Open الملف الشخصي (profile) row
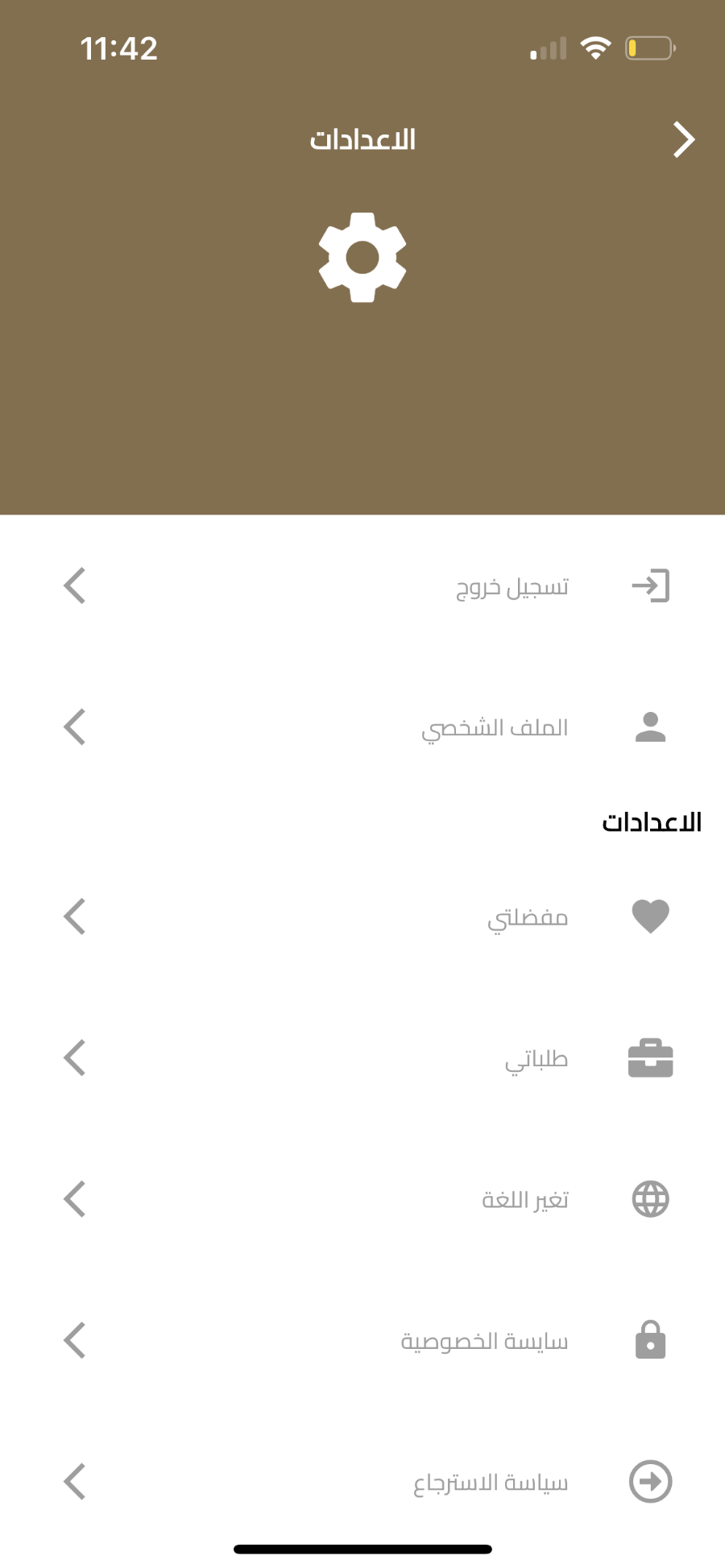Image resolution: width=725 pixels, height=1568 pixels. (362, 727)
